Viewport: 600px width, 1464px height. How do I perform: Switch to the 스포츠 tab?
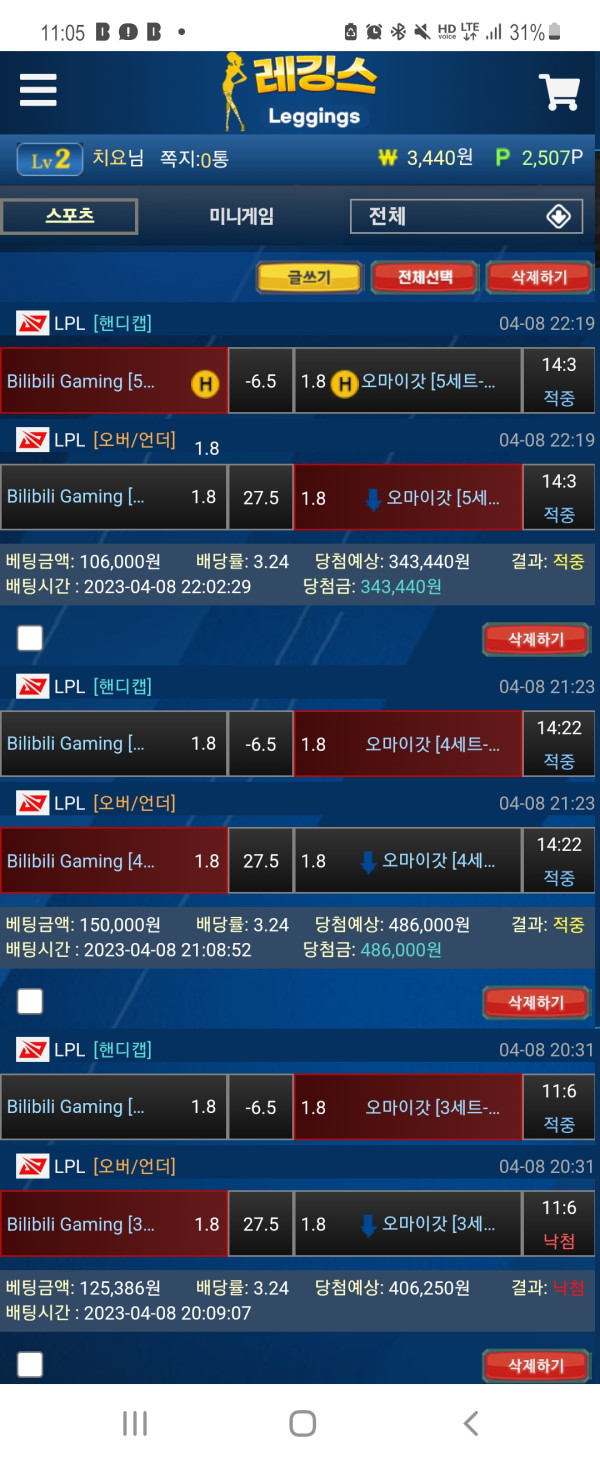(69, 216)
